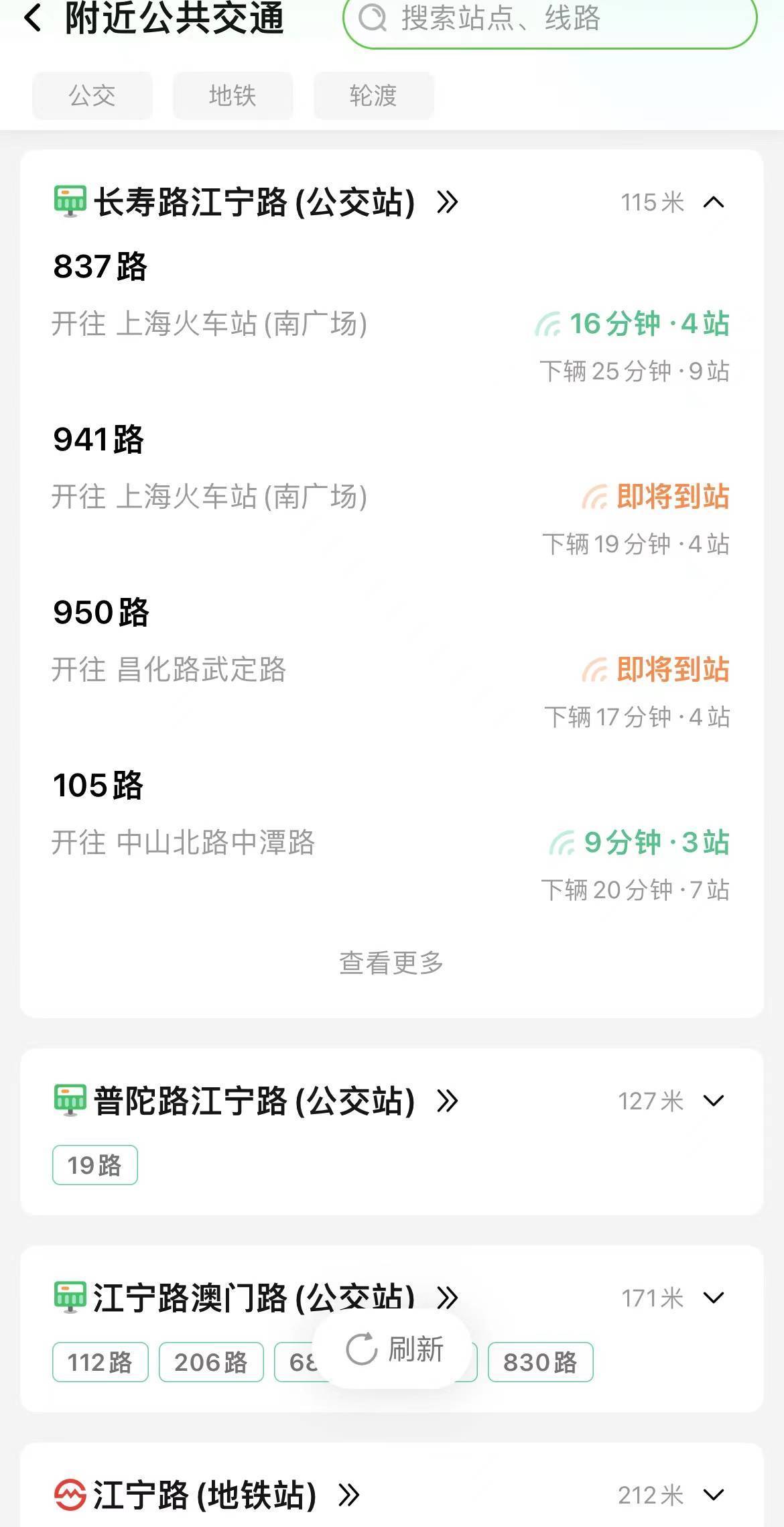Select the 轮渡 filter chip
Screen dimensions: 784x1527
click(373, 96)
